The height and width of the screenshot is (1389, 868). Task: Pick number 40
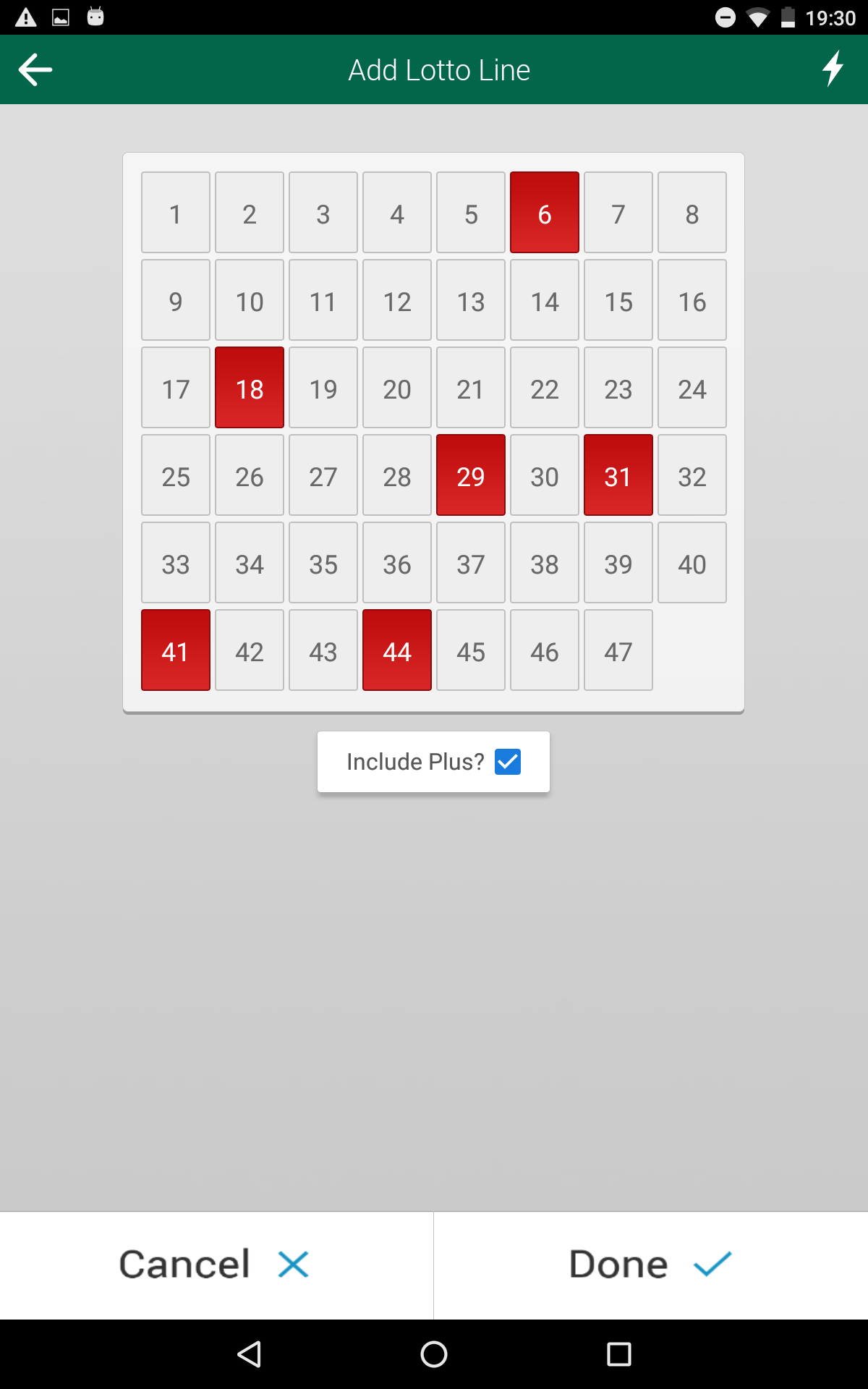(692, 563)
